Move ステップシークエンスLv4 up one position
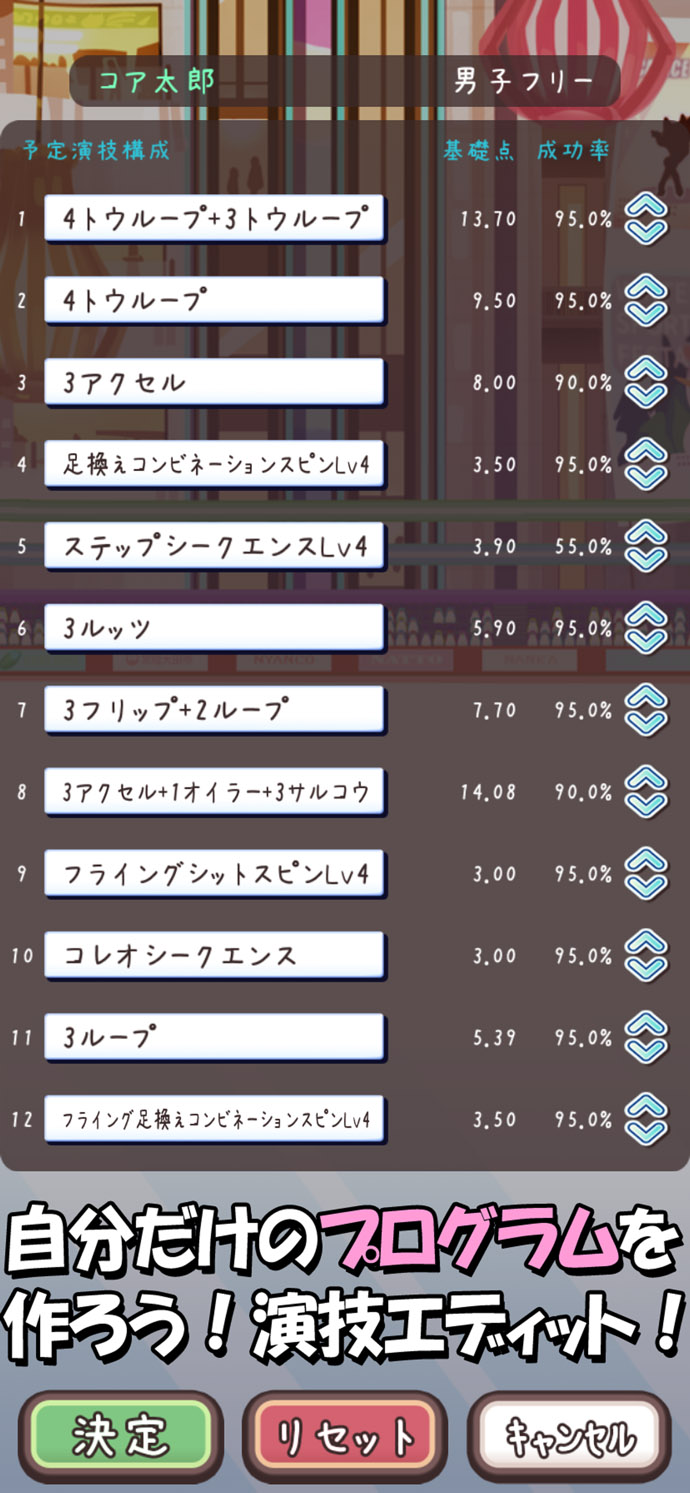 coord(646,533)
